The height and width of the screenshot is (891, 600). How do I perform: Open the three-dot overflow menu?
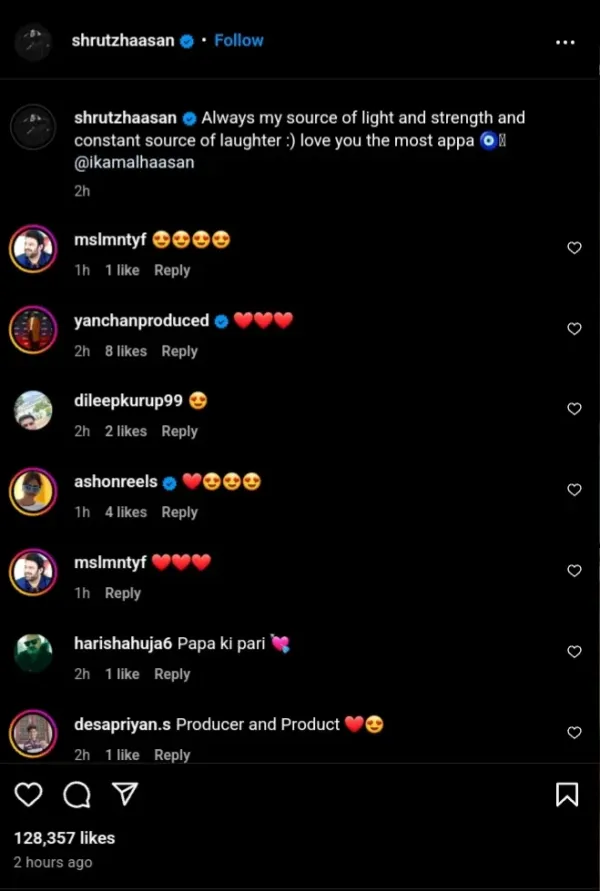pyautogui.click(x=565, y=42)
